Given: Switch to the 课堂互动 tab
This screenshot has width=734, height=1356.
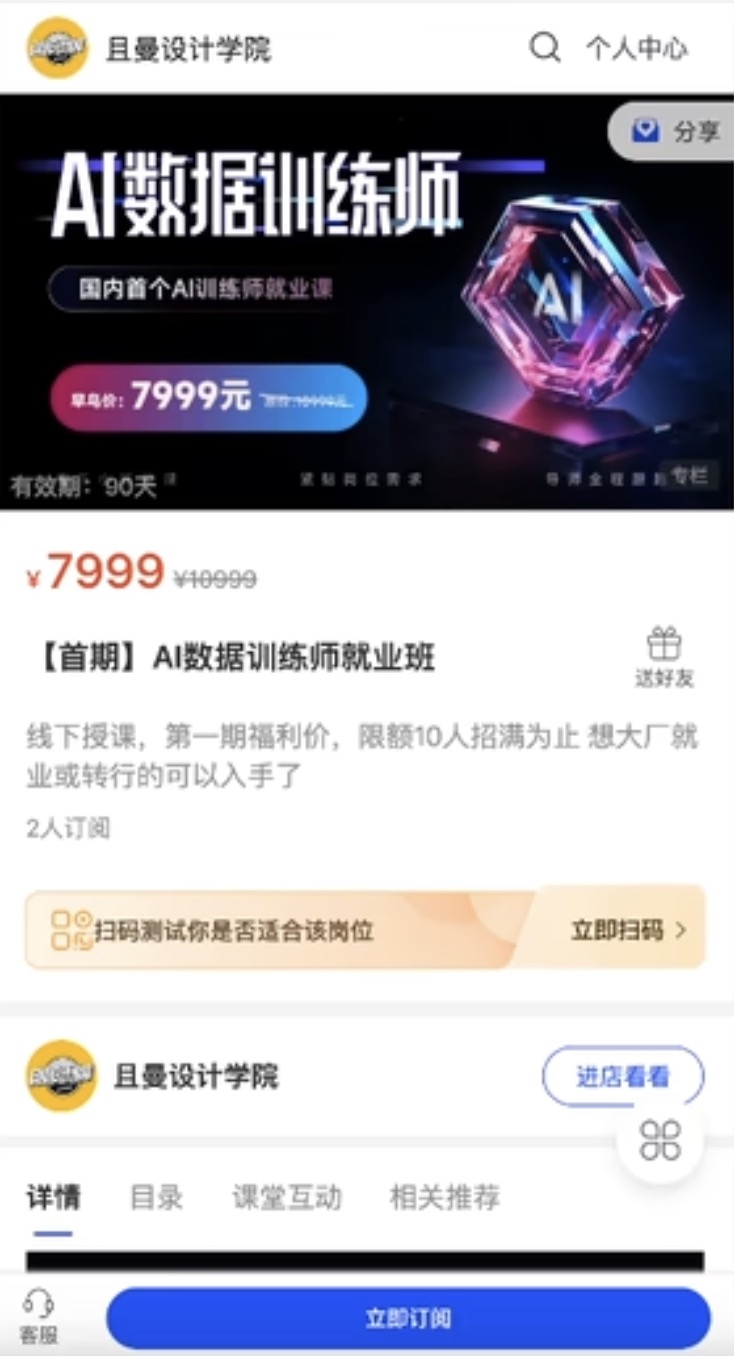Looking at the screenshot, I should 287,1197.
